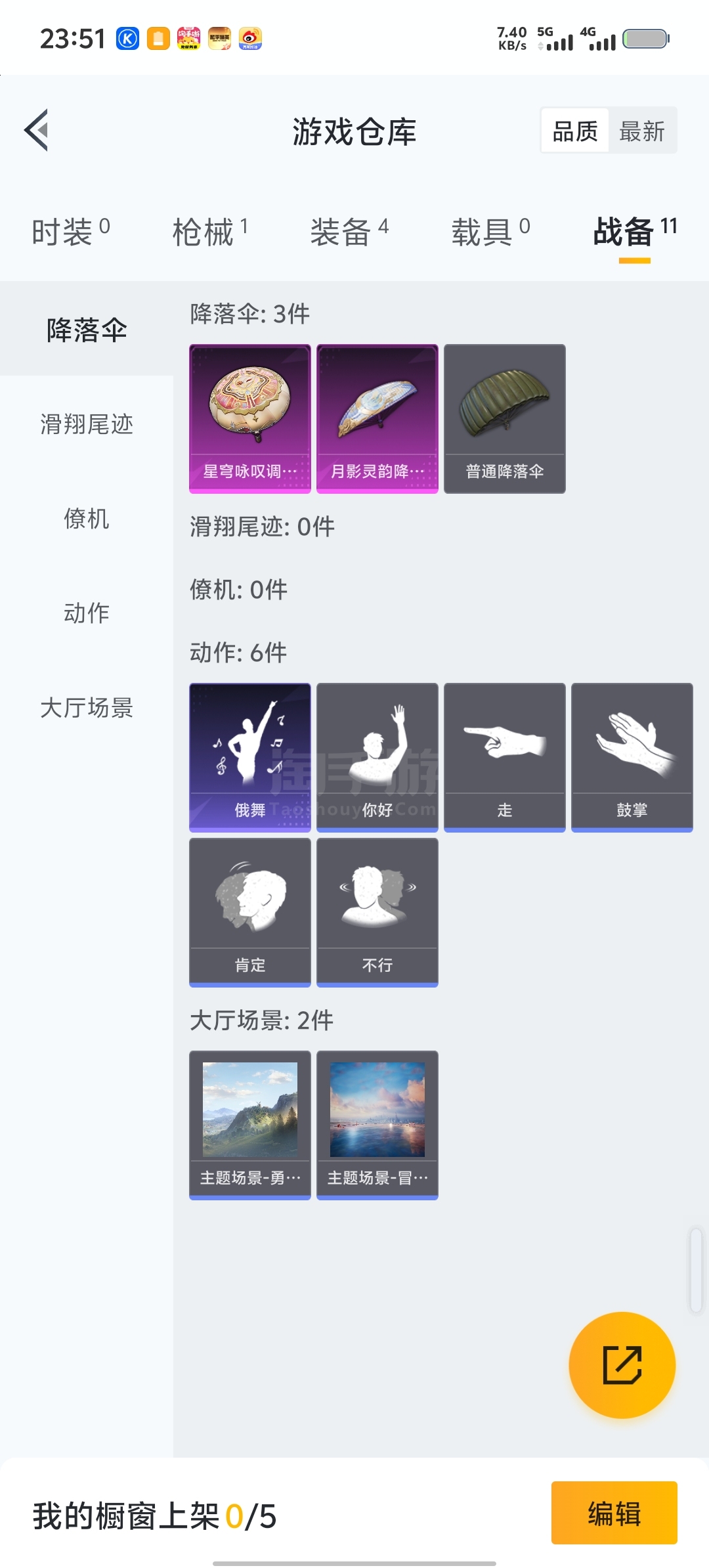This screenshot has width=709, height=1568.
Task: Tap the 编辑 button
Action: pos(614,1513)
